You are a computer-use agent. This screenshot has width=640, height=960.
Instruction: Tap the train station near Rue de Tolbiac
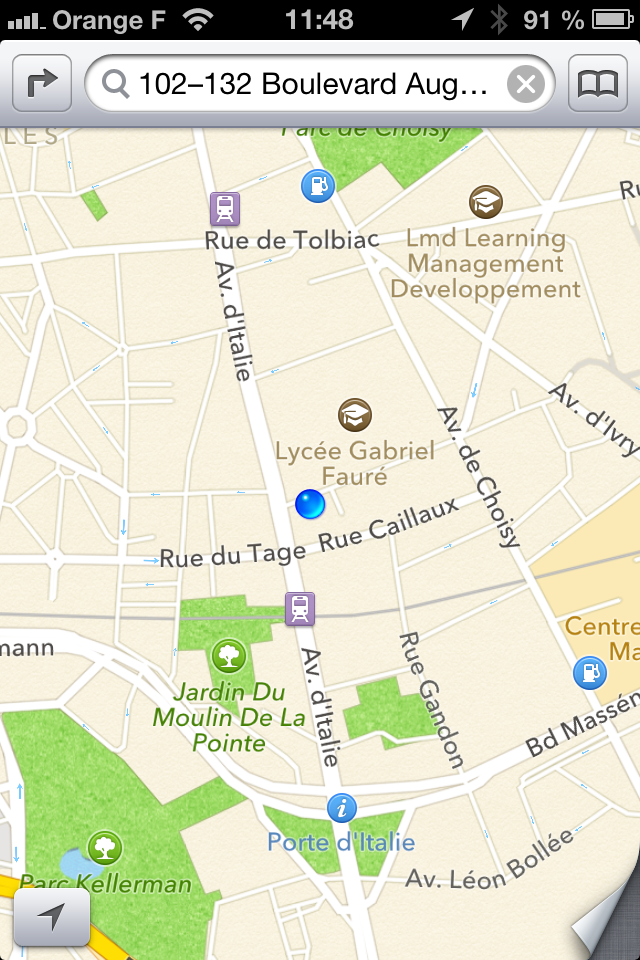pyautogui.click(x=225, y=208)
